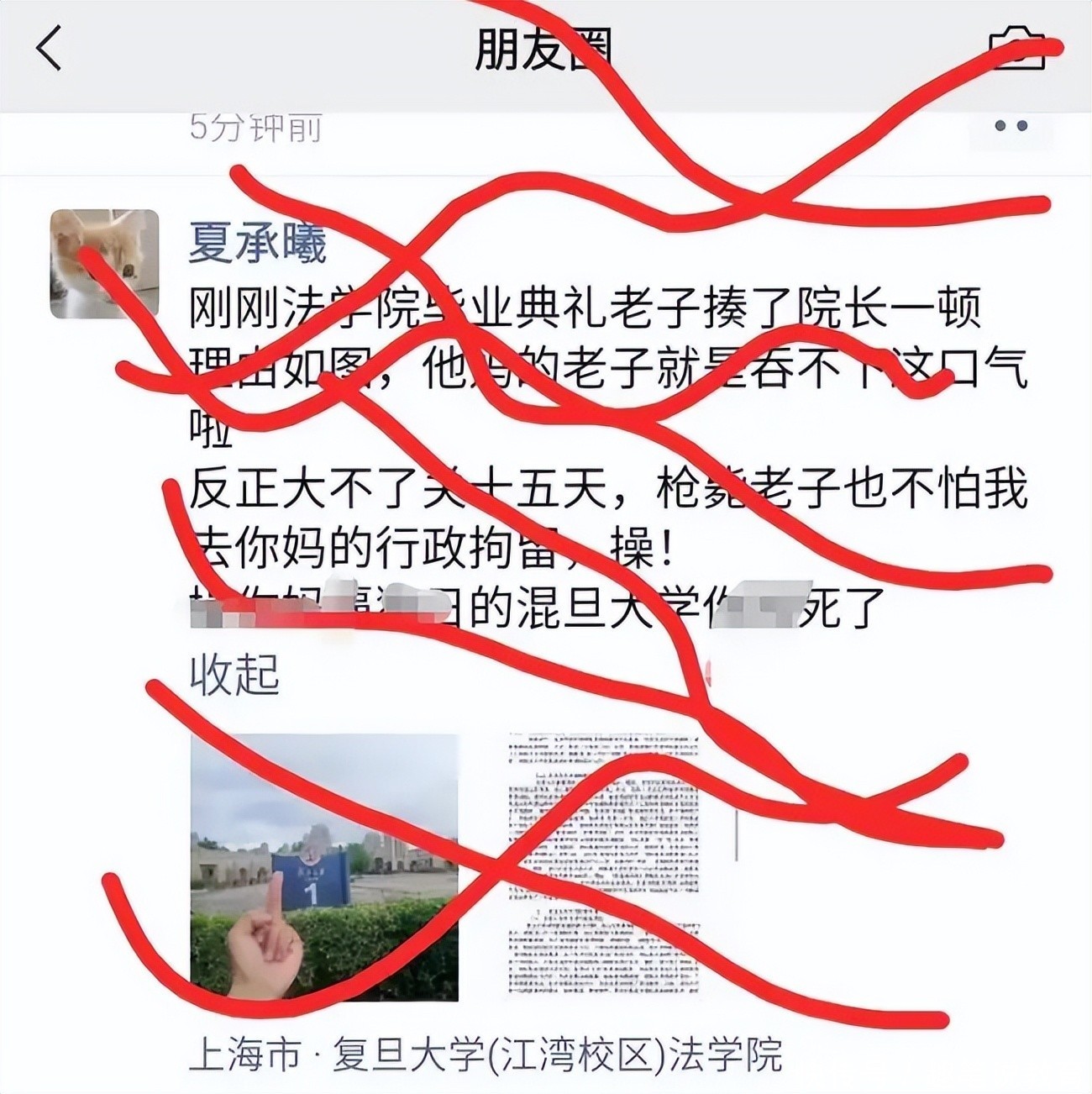Image resolution: width=1092 pixels, height=1094 pixels.
Task: Open the 复旦大学(江湾校区)法学院 location tag
Action: 486,1055
